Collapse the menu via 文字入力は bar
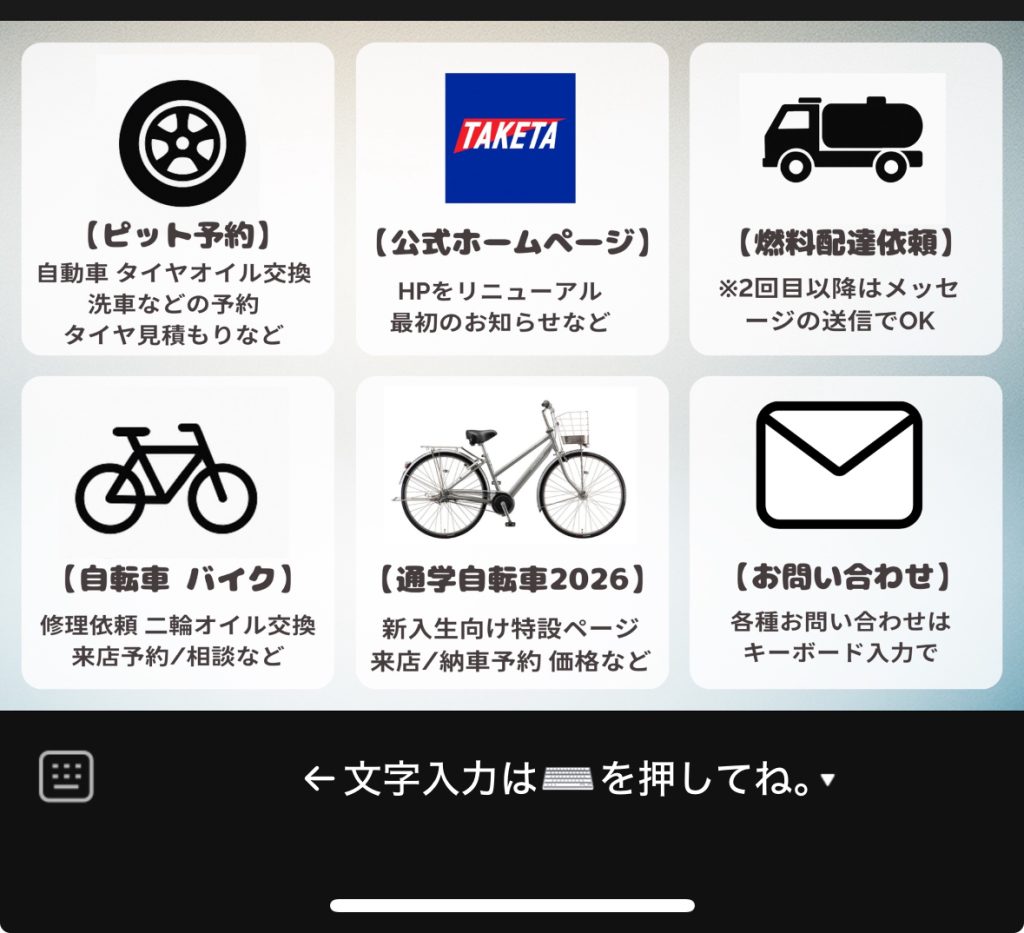1024x933 pixels. [x=568, y=779]
